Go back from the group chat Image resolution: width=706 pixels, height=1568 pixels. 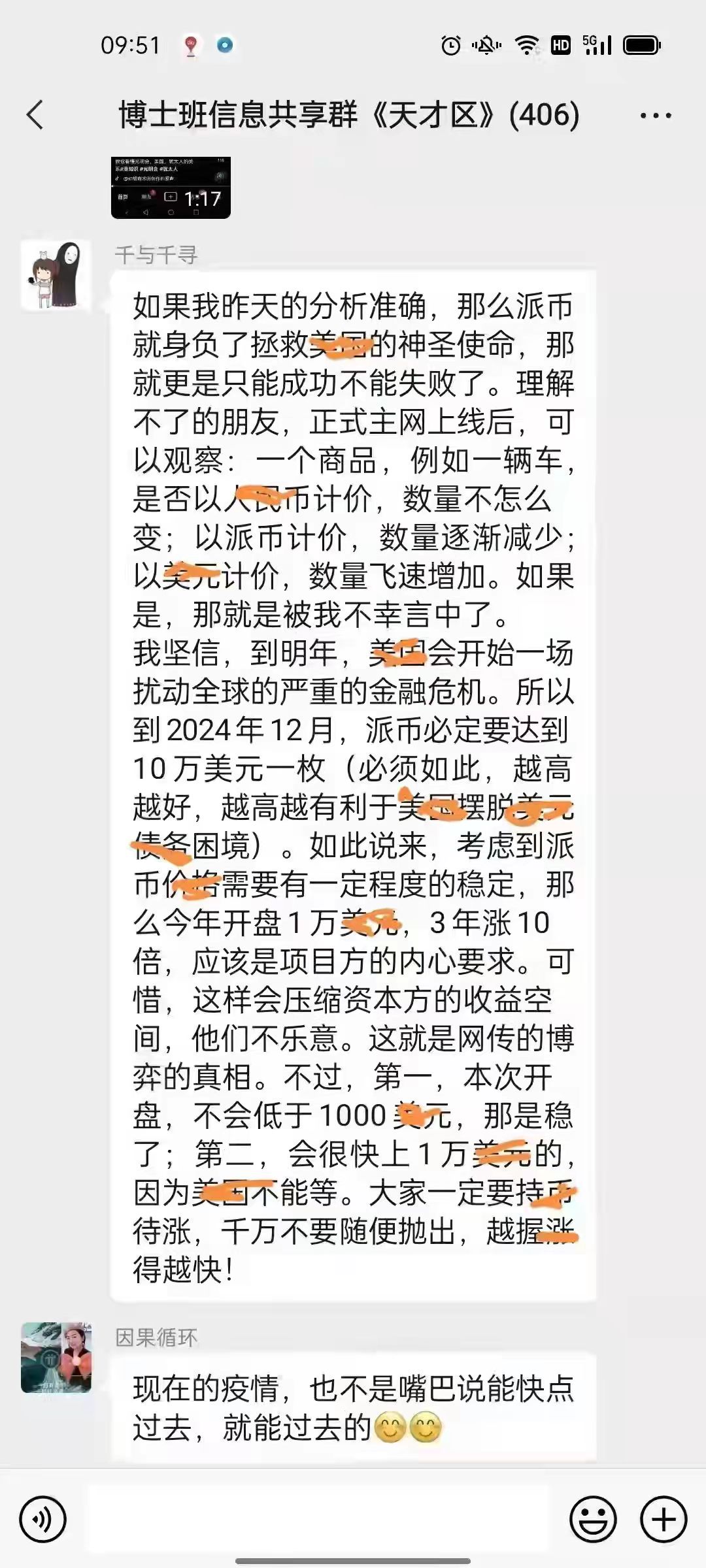35,116
